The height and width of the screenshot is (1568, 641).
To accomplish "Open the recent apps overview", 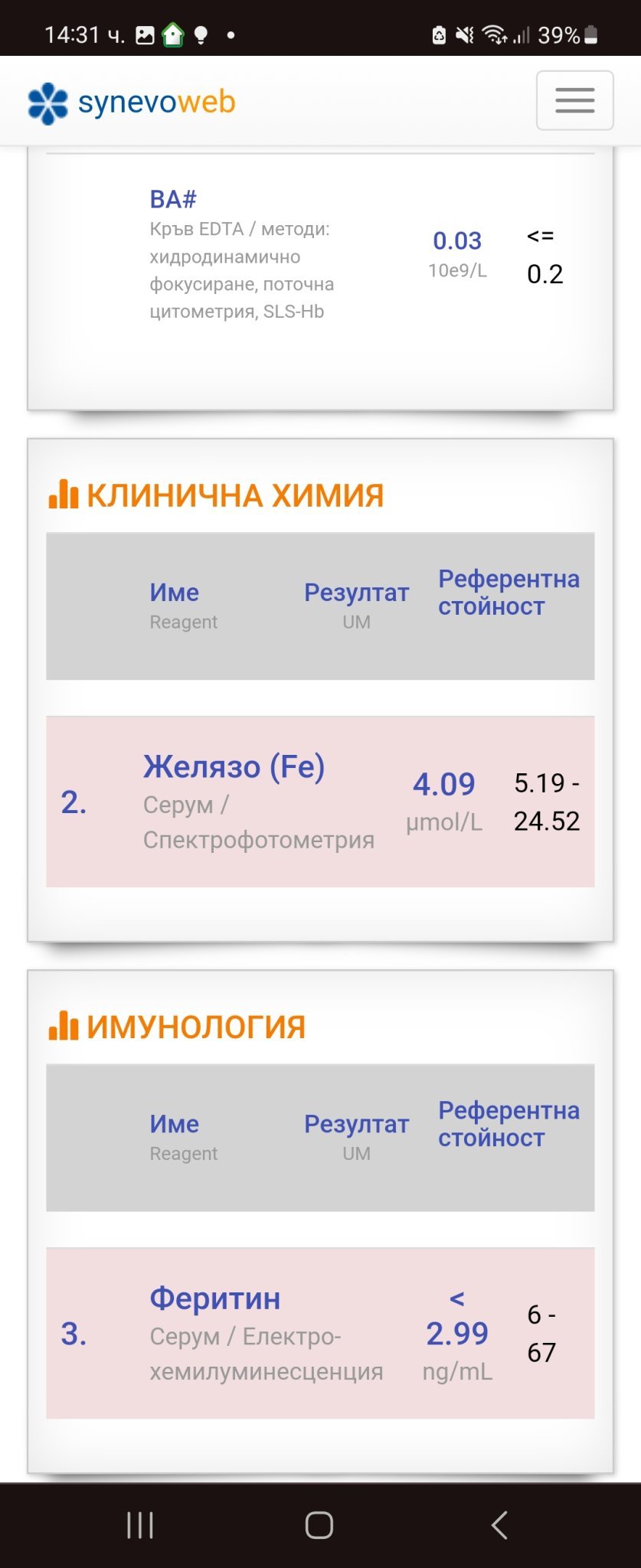I will tap(140, 1524).
